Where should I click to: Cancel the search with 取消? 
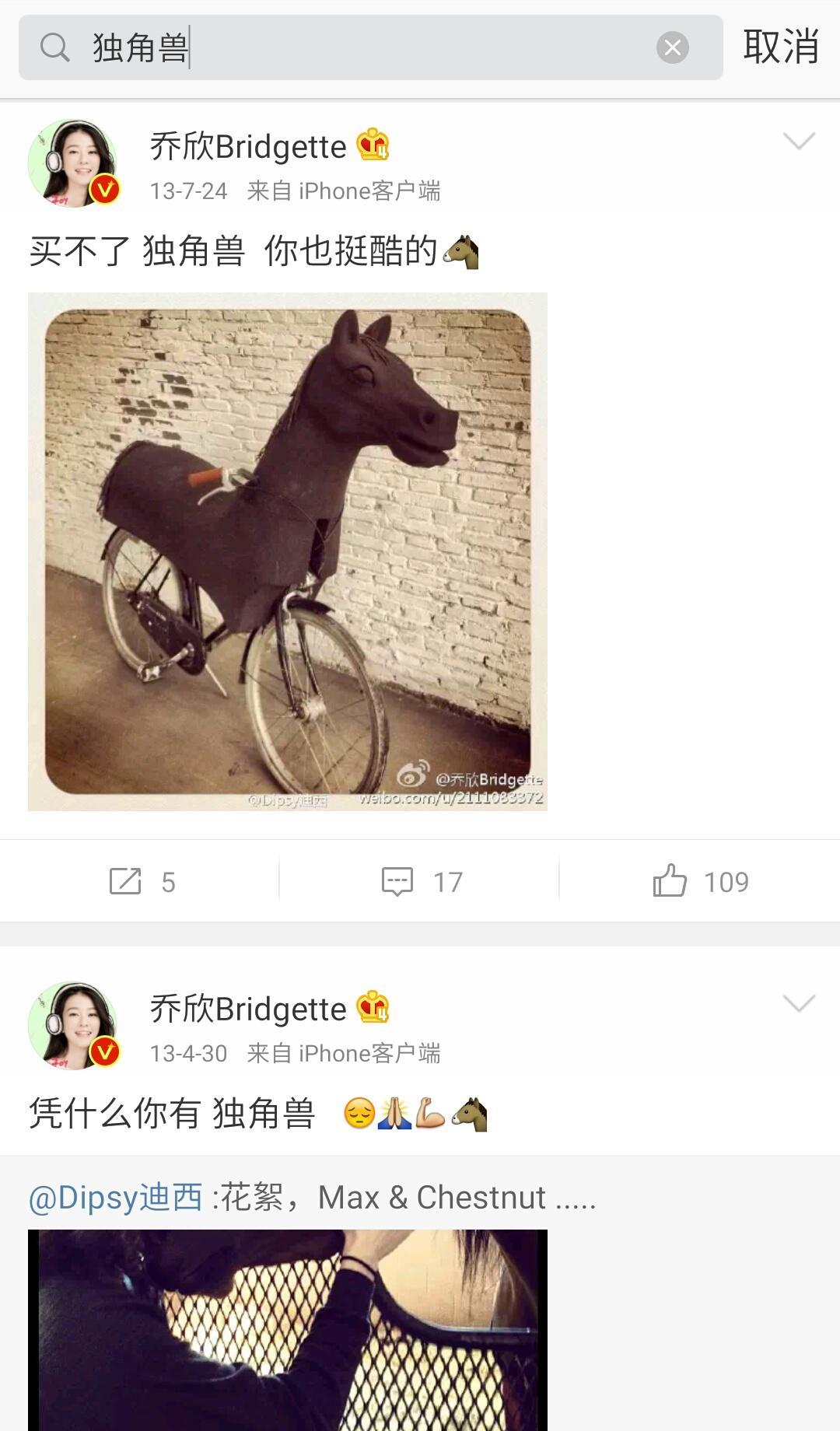coord(780,47)
